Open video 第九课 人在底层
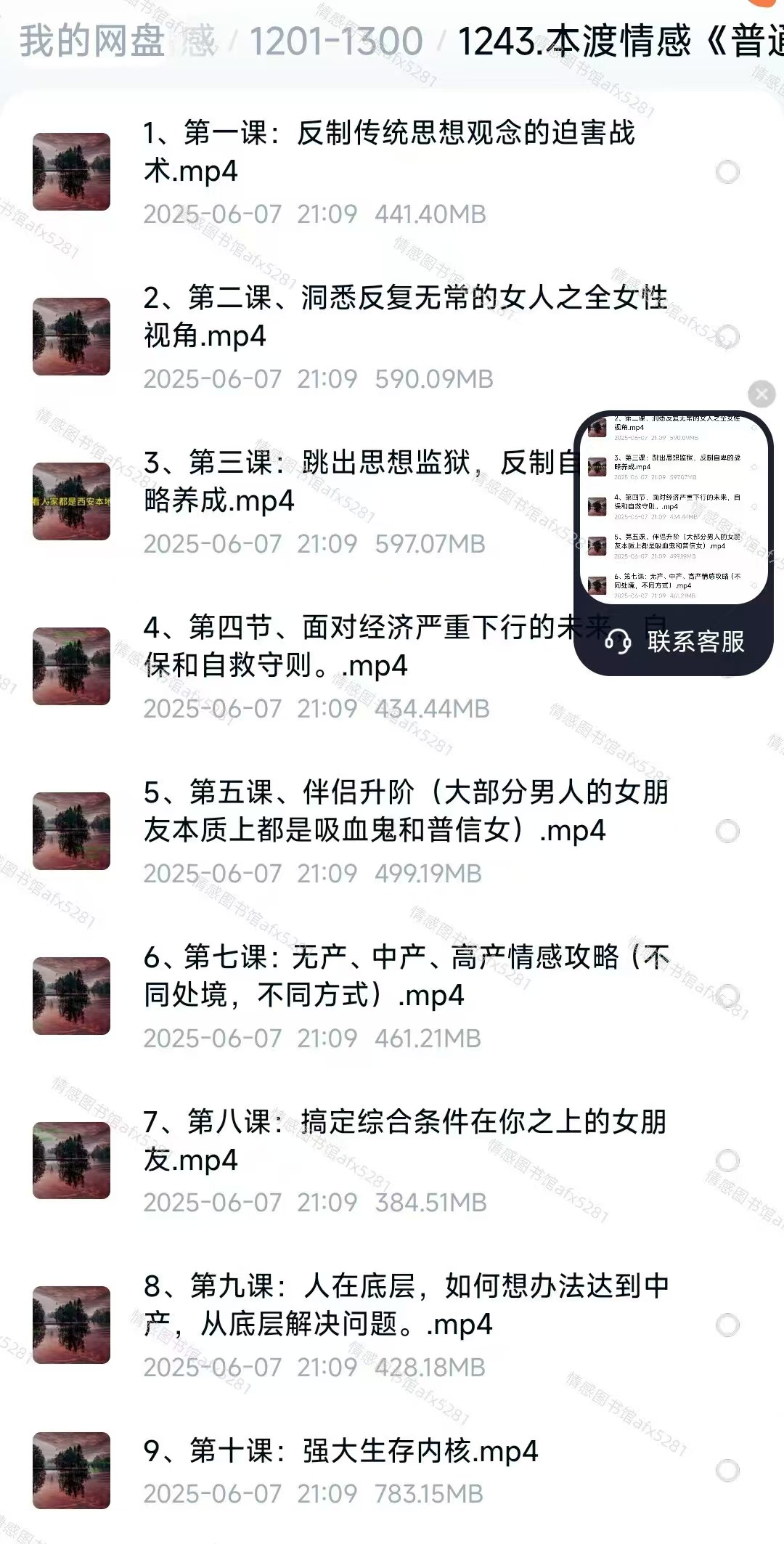784x1544 pixels. [x=405, y=1306]
